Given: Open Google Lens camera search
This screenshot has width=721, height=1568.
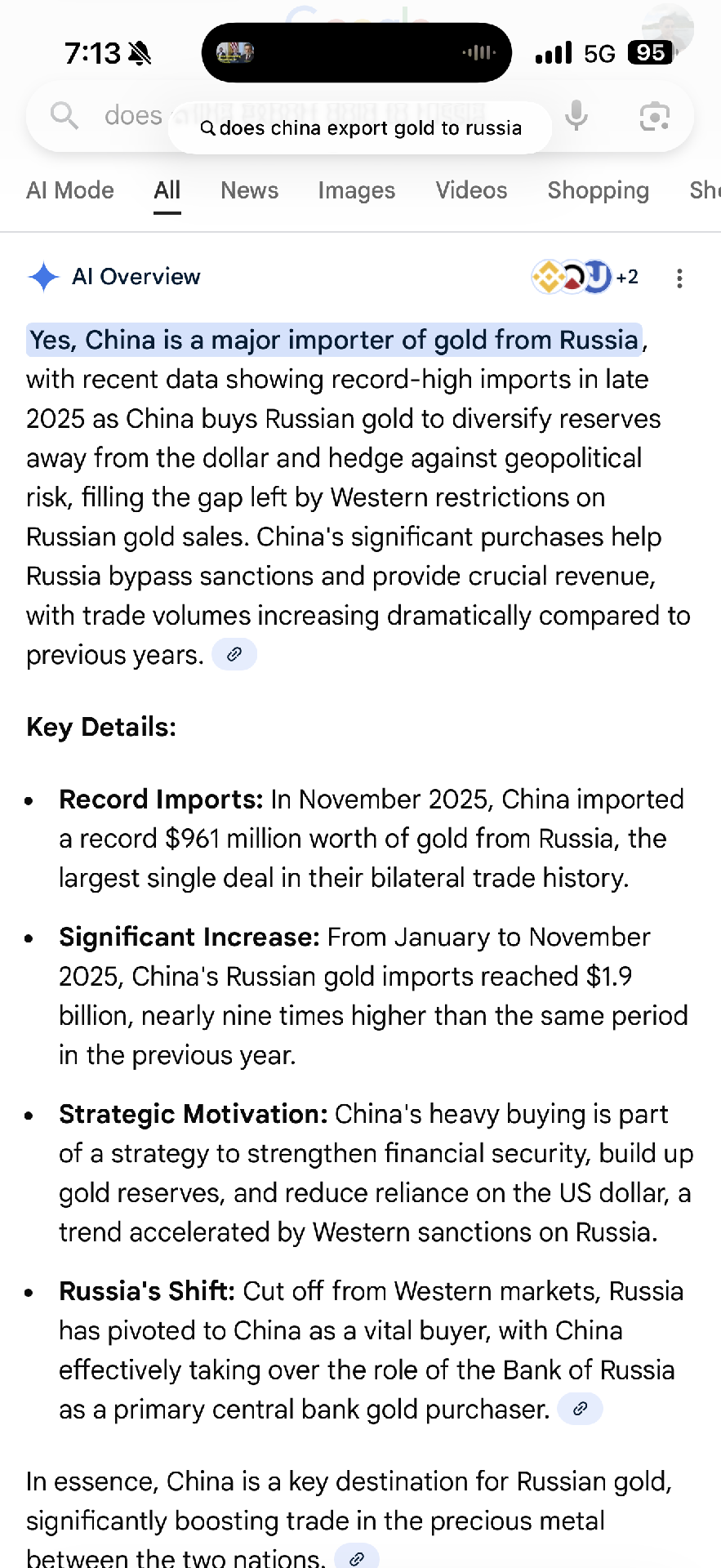Looking at the screenshot, I should point(654,117).
